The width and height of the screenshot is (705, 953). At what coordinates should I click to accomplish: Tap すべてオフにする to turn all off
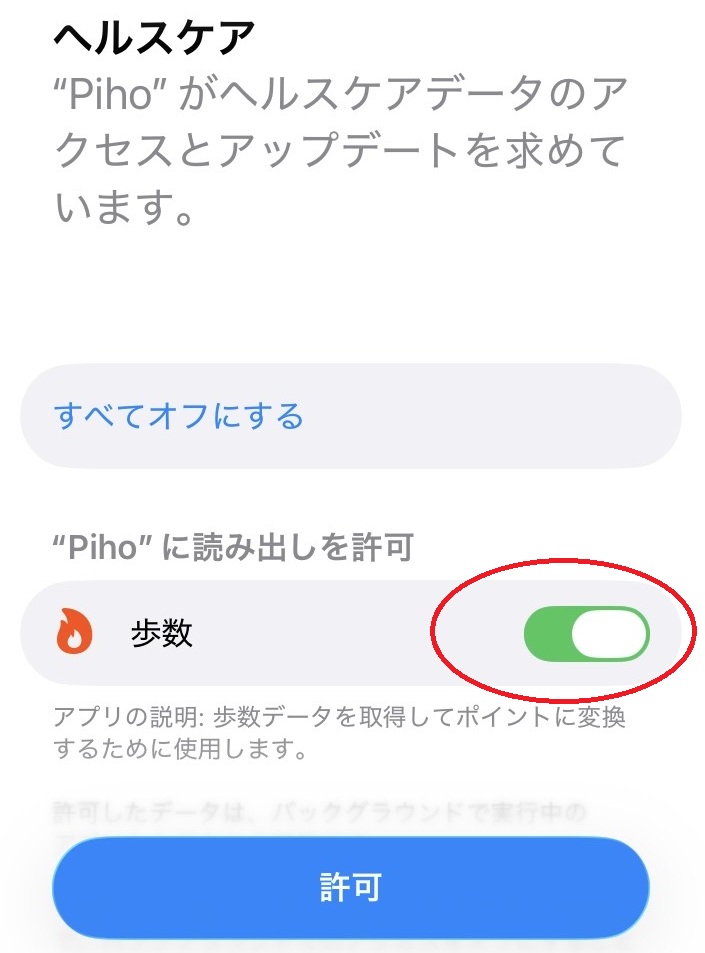tap(180, 416)
